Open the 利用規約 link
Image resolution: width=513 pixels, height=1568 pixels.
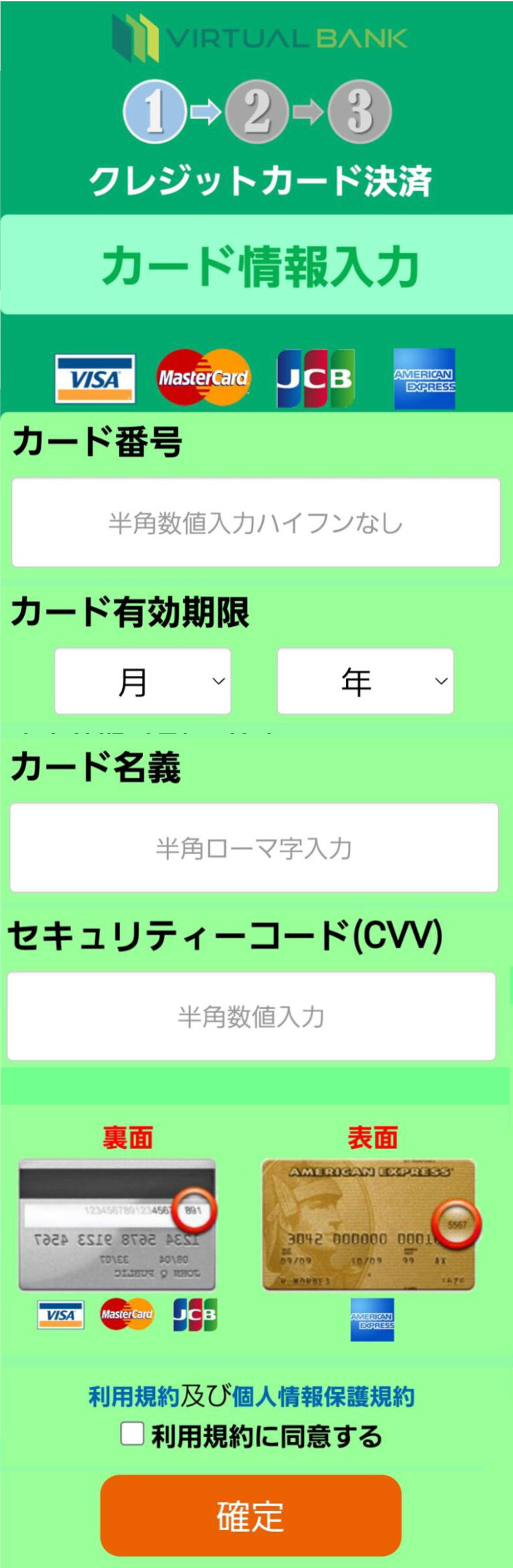tap(134, 1396)
